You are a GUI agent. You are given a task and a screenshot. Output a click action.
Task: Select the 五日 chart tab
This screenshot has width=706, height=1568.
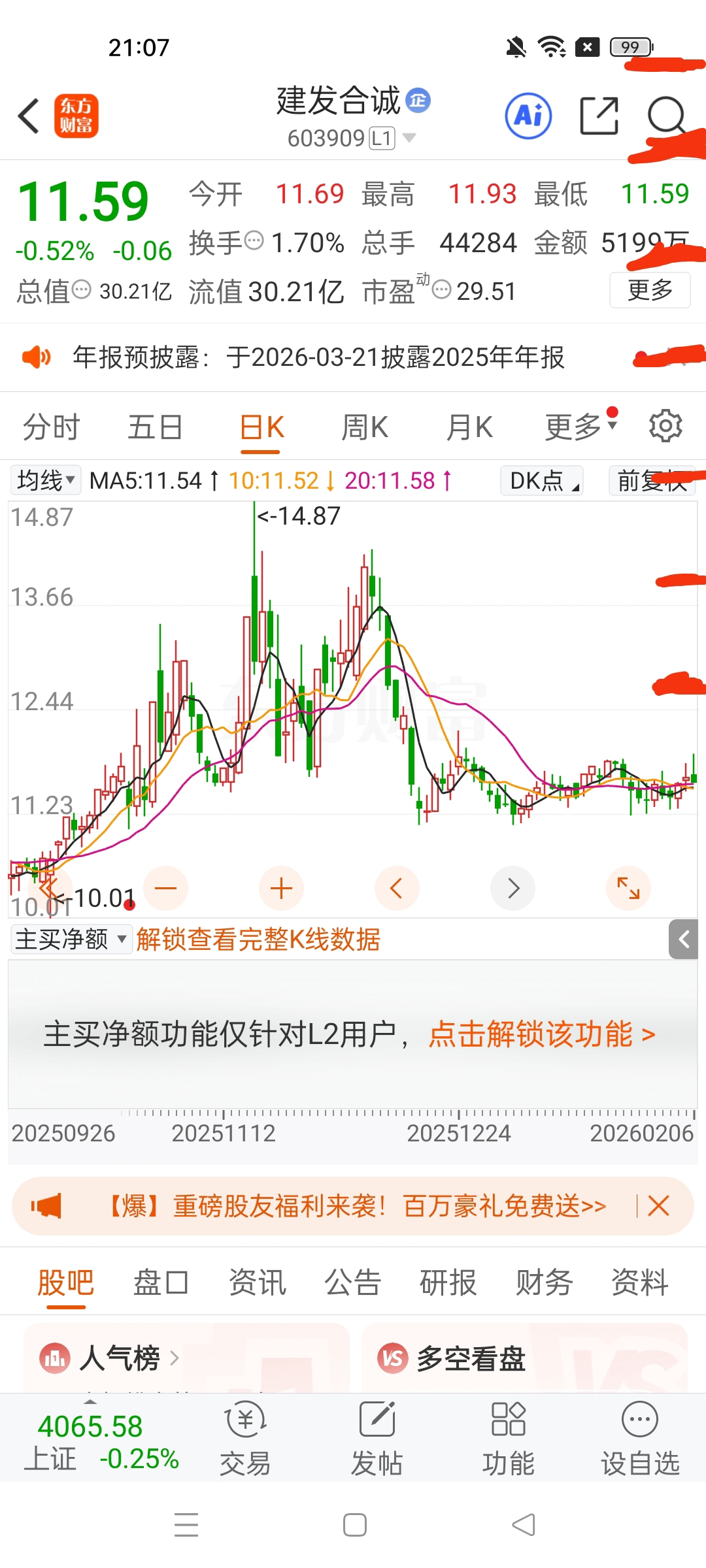[155, 428]
